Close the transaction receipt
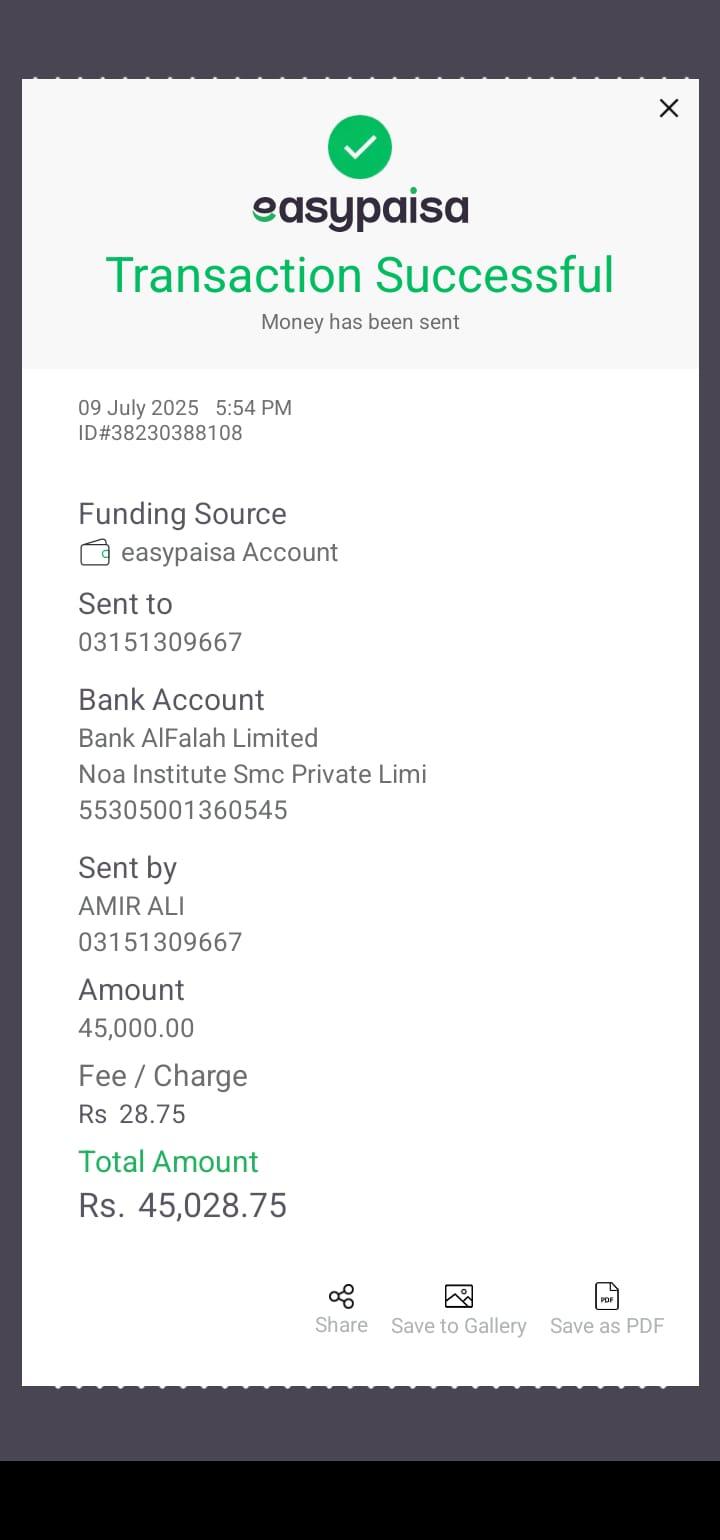 669,108
